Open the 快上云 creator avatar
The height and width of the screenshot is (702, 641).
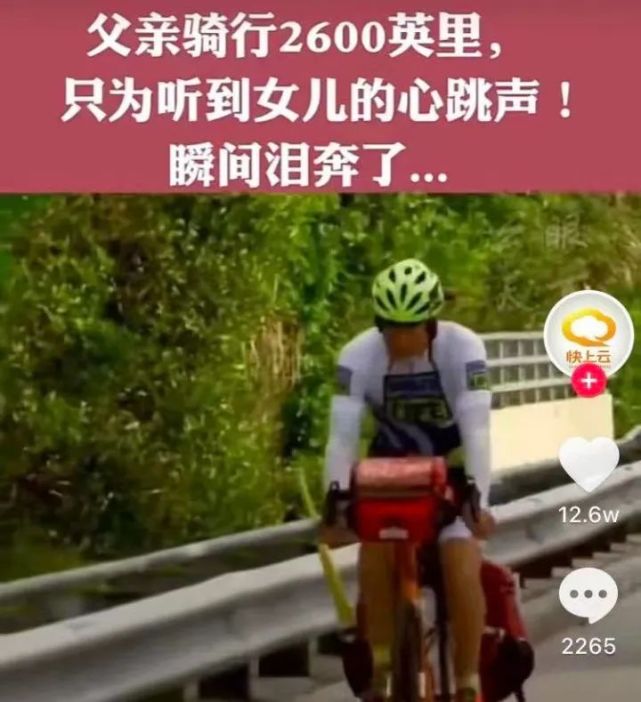coord(588,334)
